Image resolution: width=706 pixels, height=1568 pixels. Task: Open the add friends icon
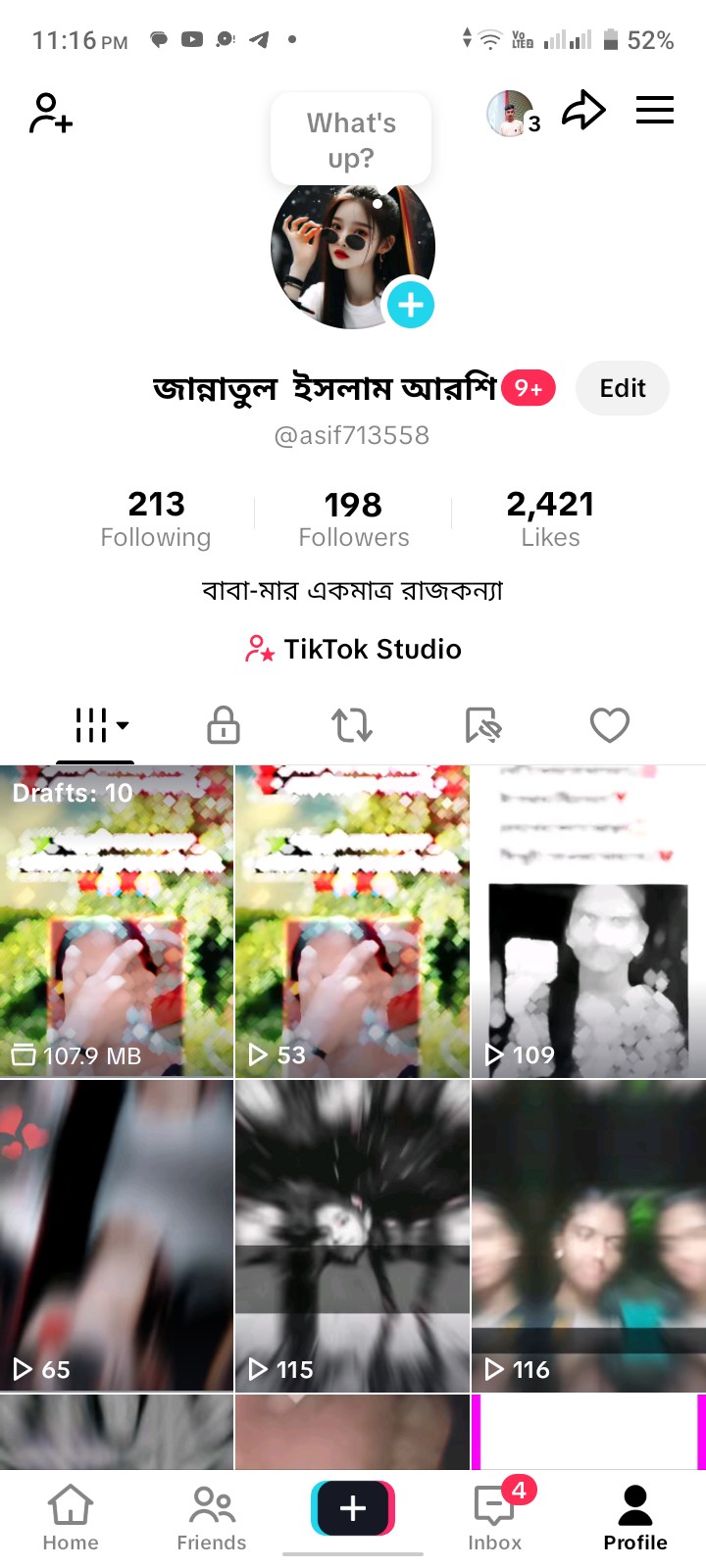click(51, 113)
